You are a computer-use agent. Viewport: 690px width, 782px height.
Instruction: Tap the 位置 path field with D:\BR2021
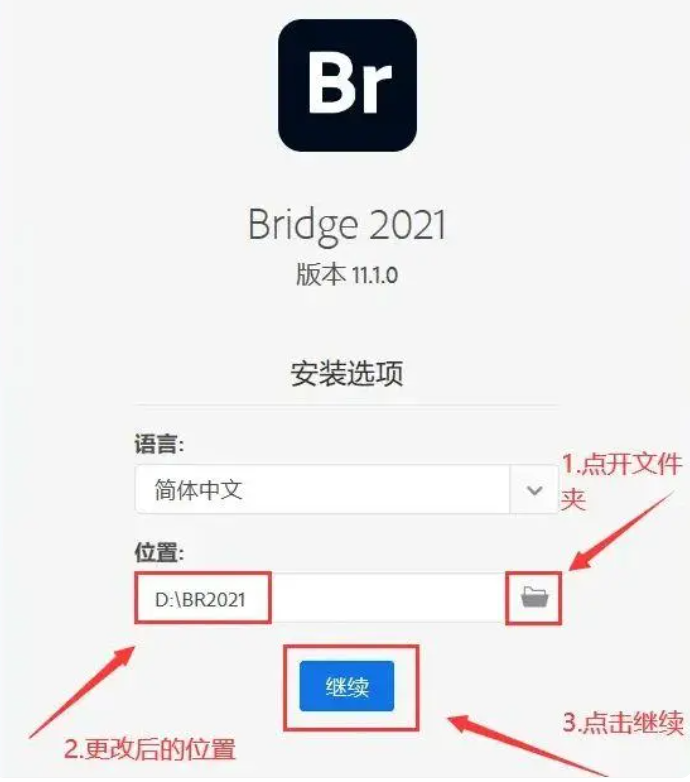coord(320,599)
